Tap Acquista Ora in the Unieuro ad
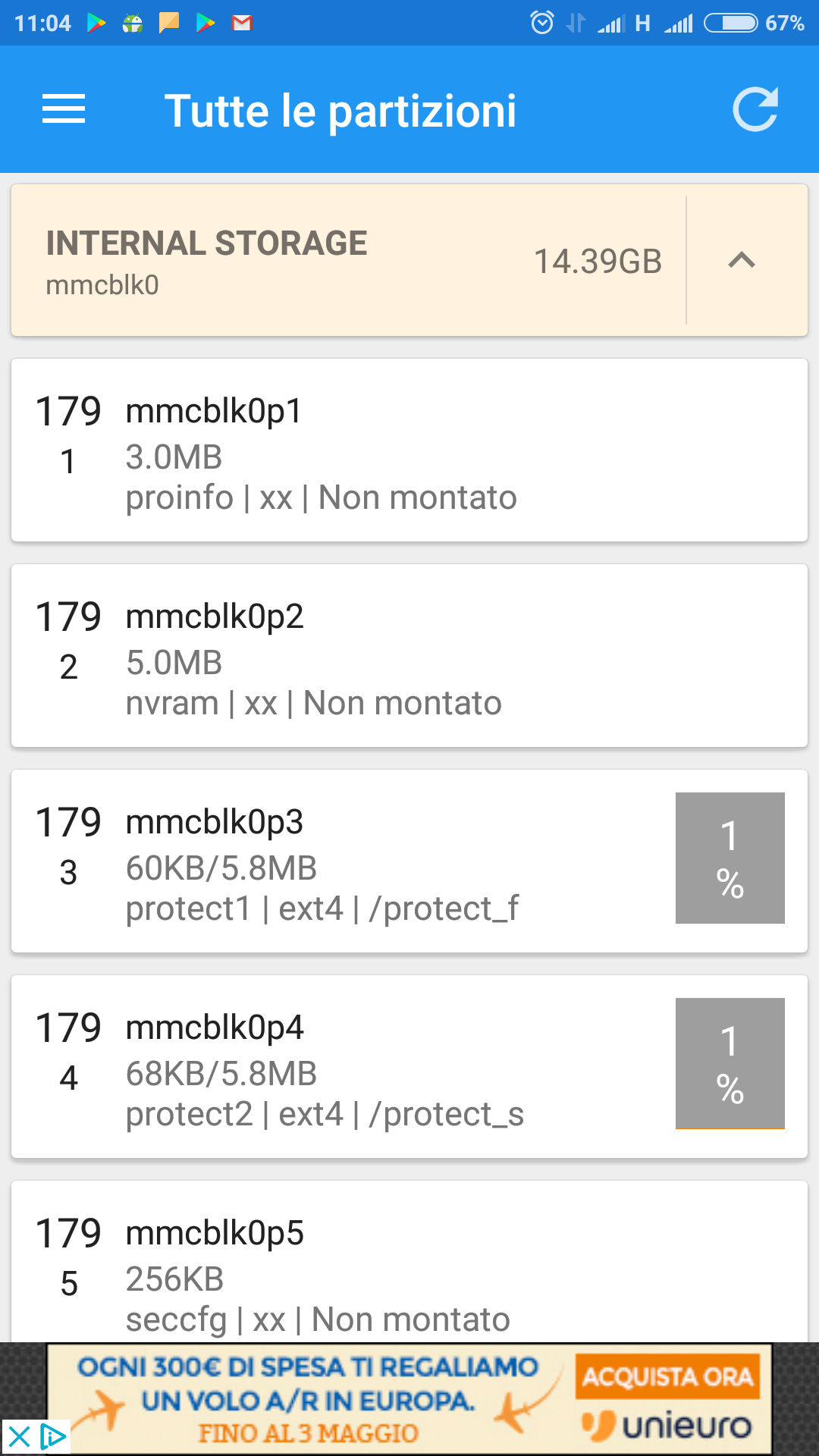The width and height of the screenshot is (819, 1456). point(667,1376)
